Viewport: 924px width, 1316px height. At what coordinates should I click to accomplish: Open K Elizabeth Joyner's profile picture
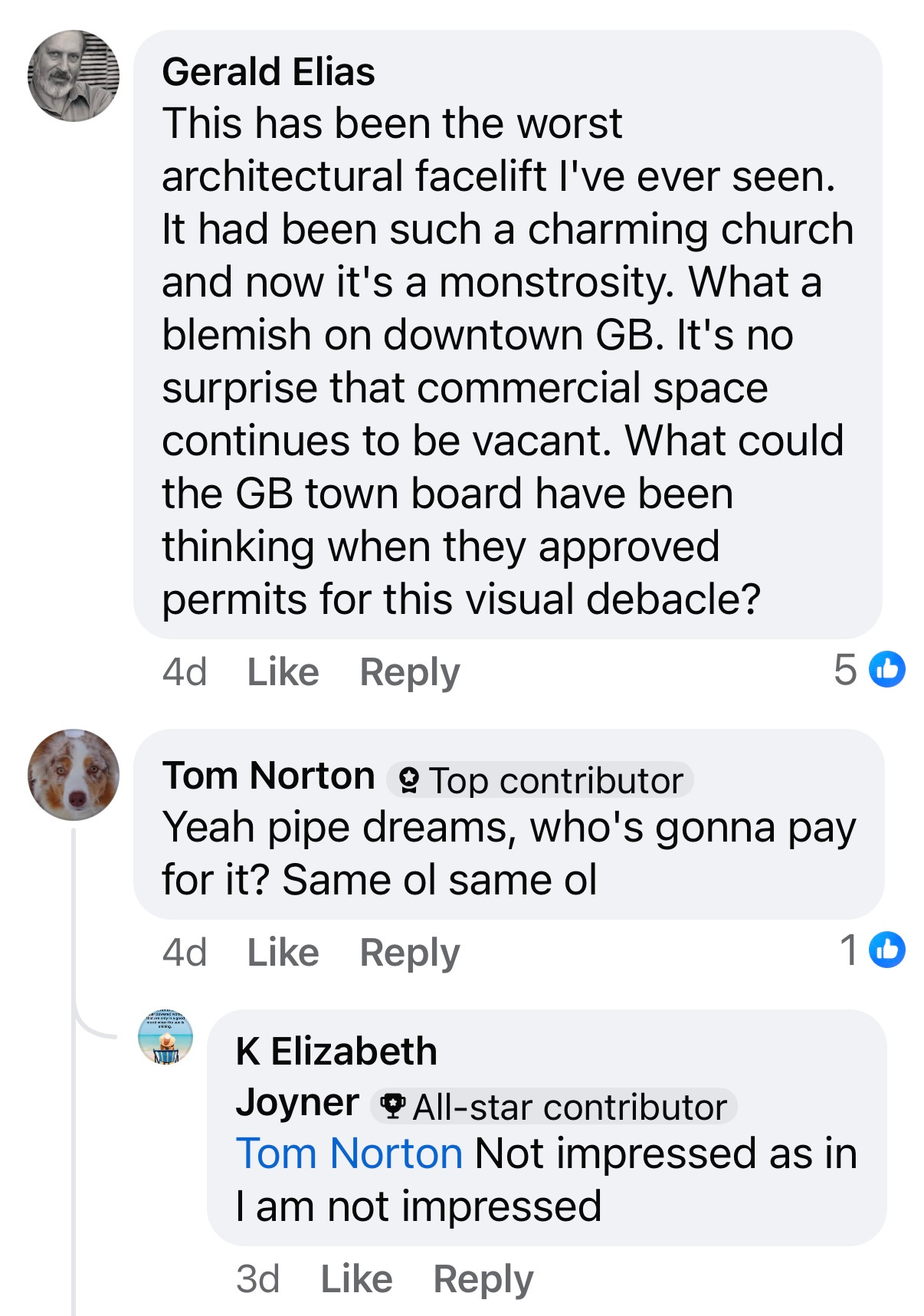click(x=165, y=1037)
